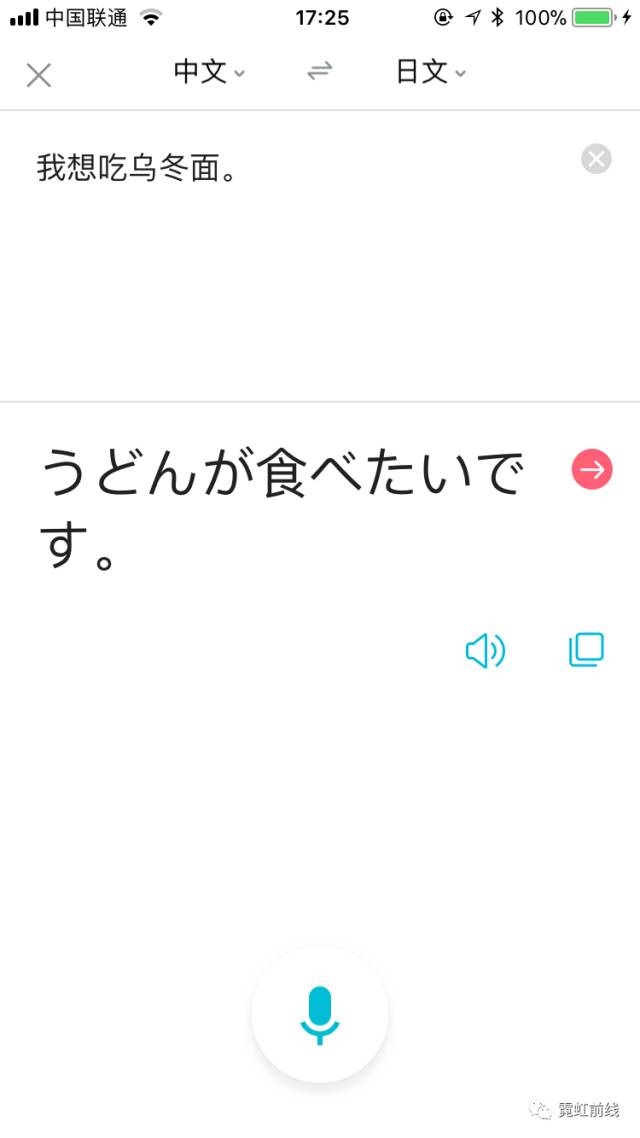Viewport: 640px width, 1138px height.
Task: Clear the entered text 我想吃乌冬面
Action: 596,159
